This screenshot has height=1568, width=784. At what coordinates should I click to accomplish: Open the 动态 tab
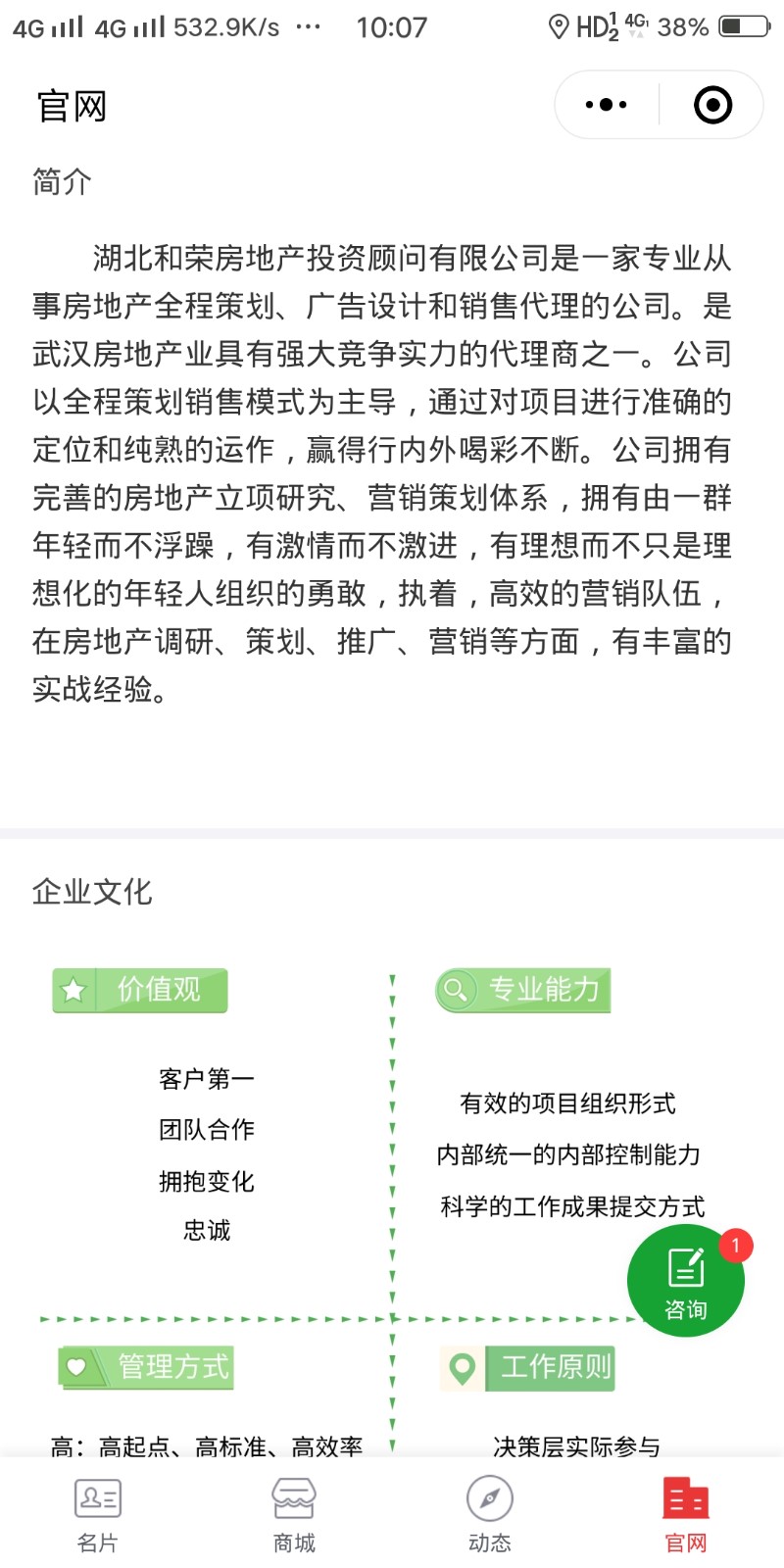pyautogui.click(x=490, y=1515)
